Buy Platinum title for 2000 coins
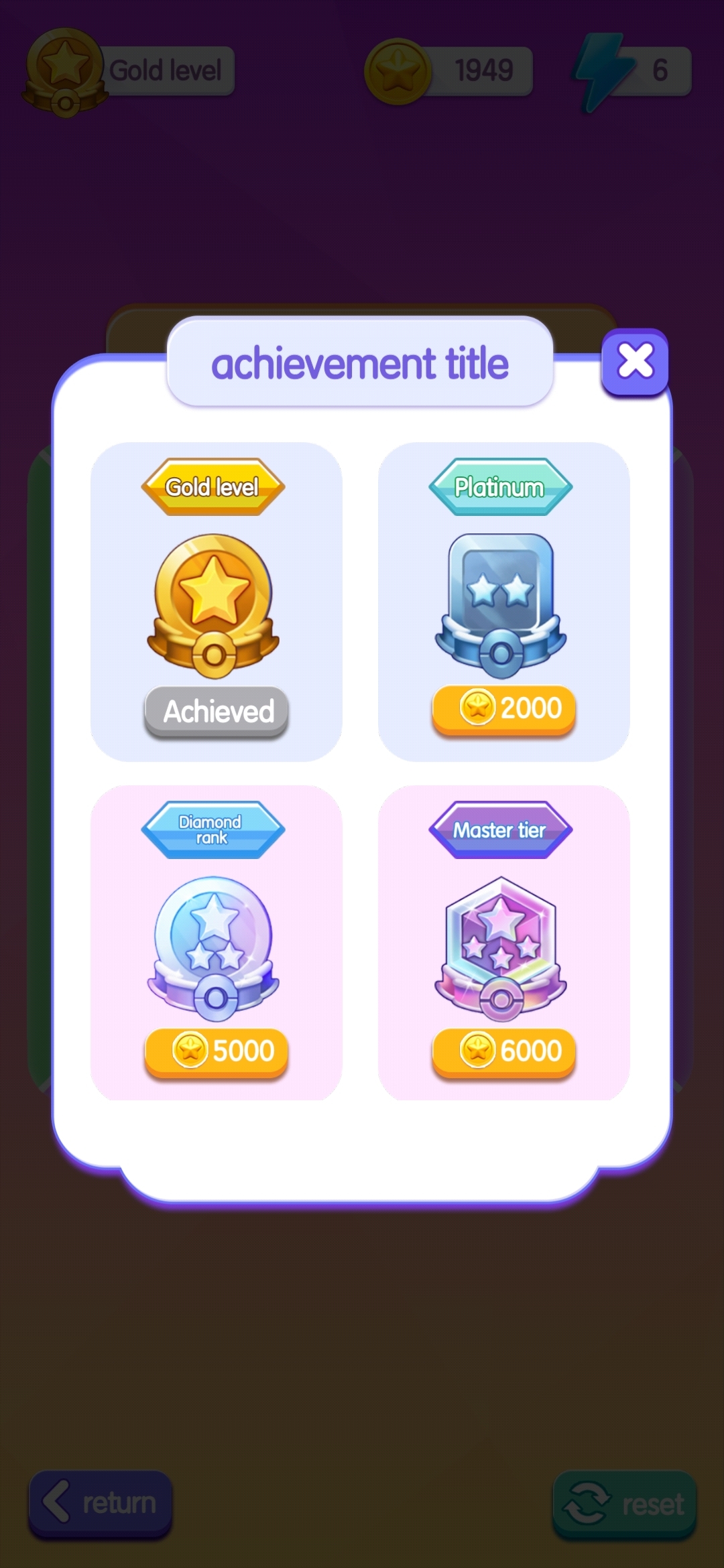The height and width of the screenshot is (1568, 724). pyautogui.click(x=504, y=709)
